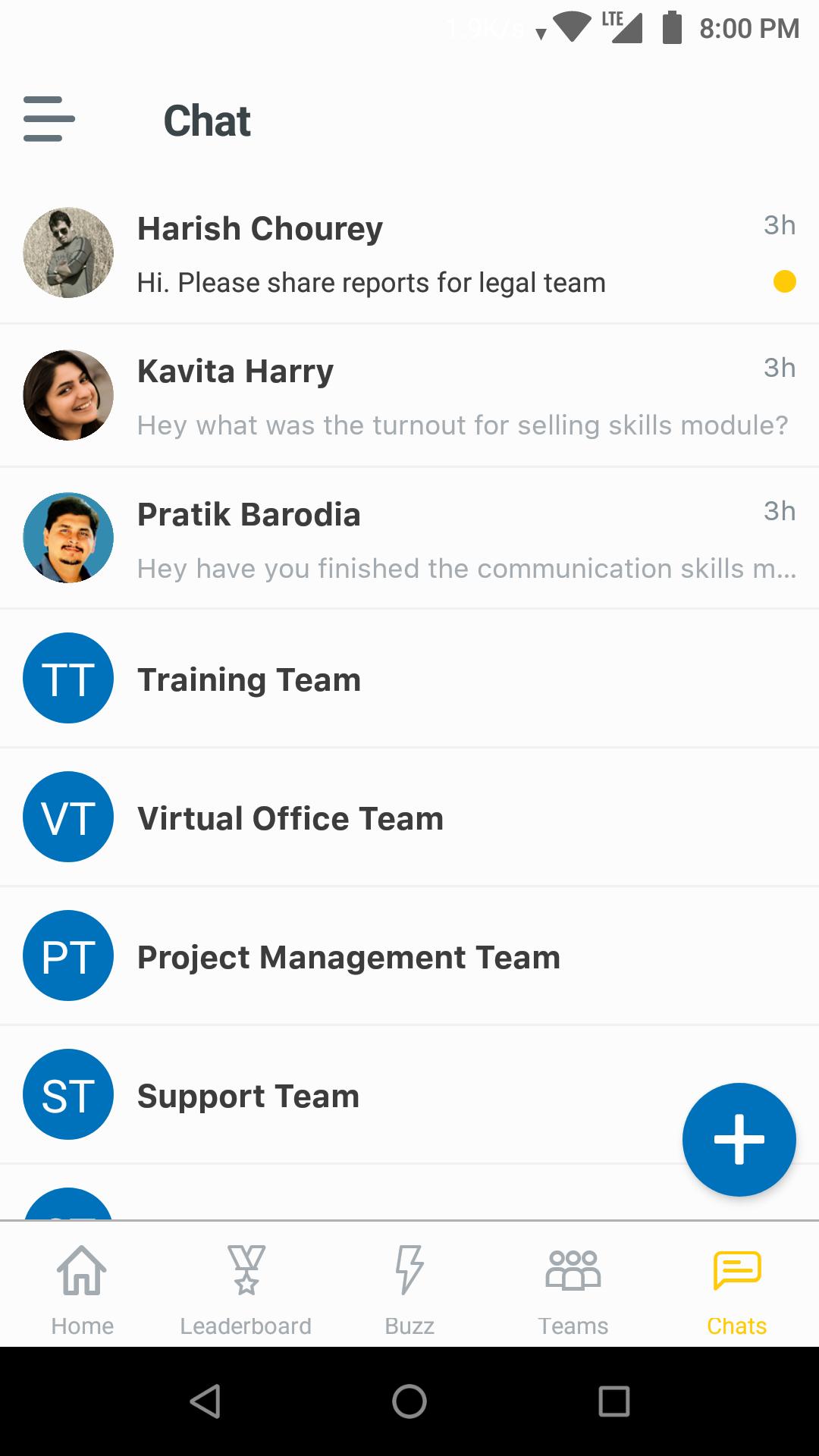The height and width of the screenshot is (1456, 819).
Task: Open Project Management Team chat
Action: pos(409,956)
